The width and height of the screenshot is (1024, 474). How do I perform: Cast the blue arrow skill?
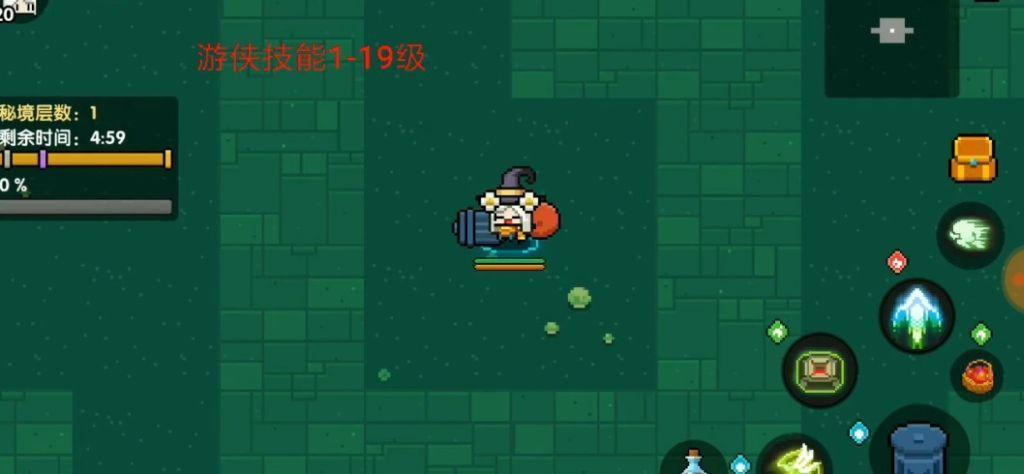916,315
